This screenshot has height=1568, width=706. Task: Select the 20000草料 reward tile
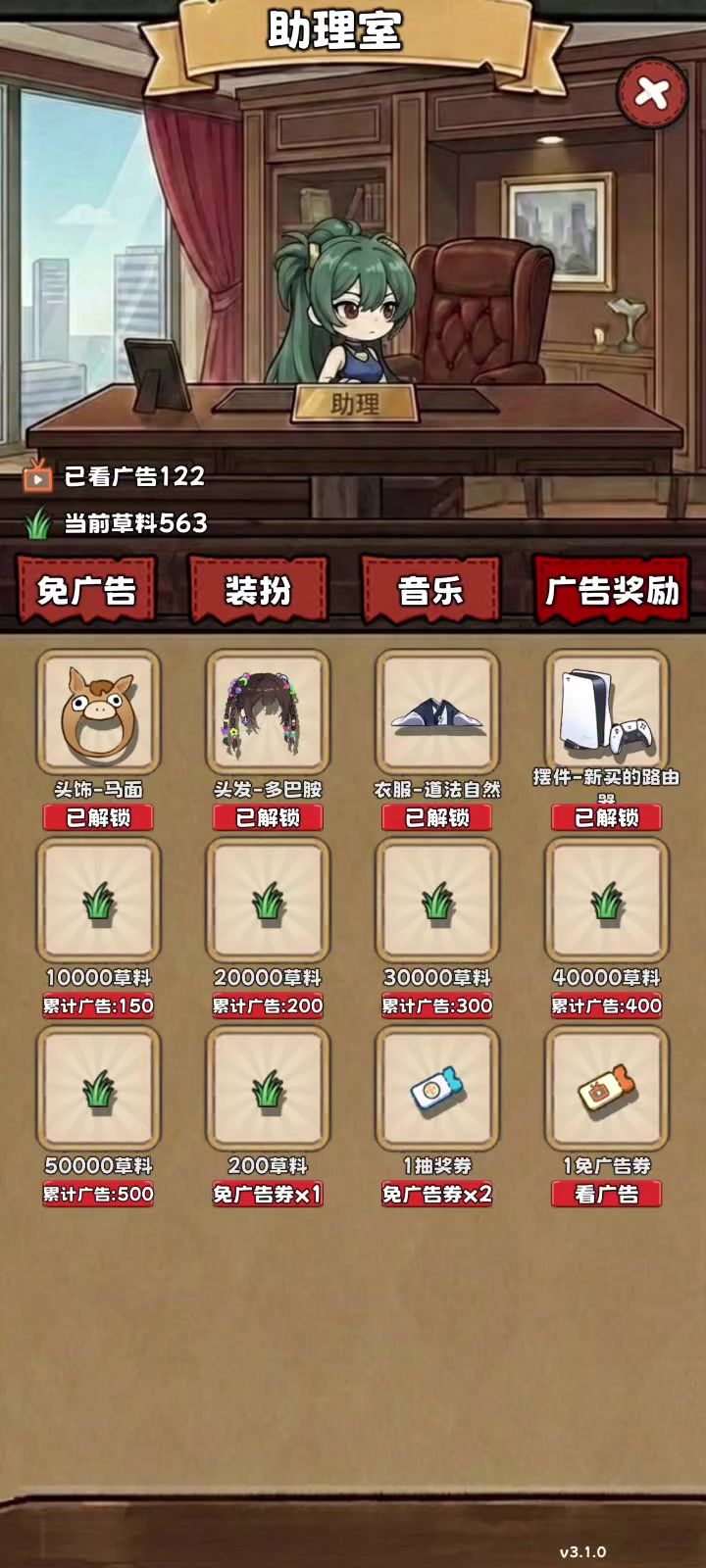(268, 902)
